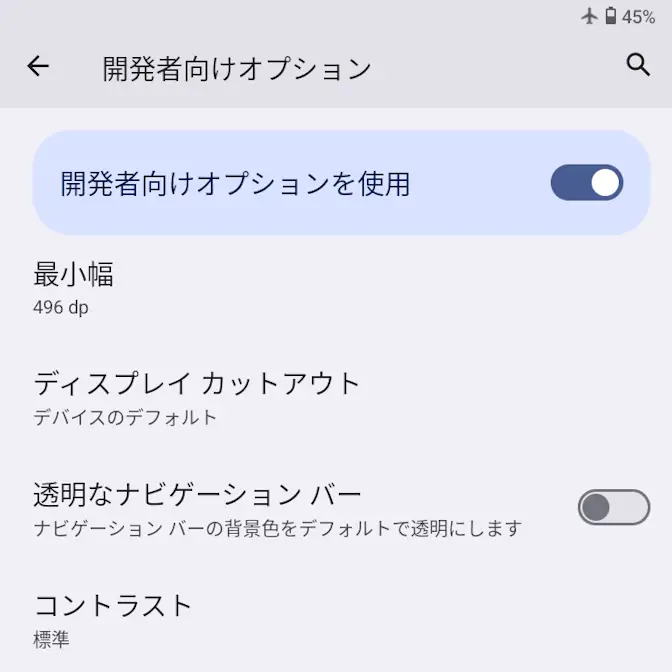Turn off 開発者向けオプションを使用 switch

click(x=586, y=183)
